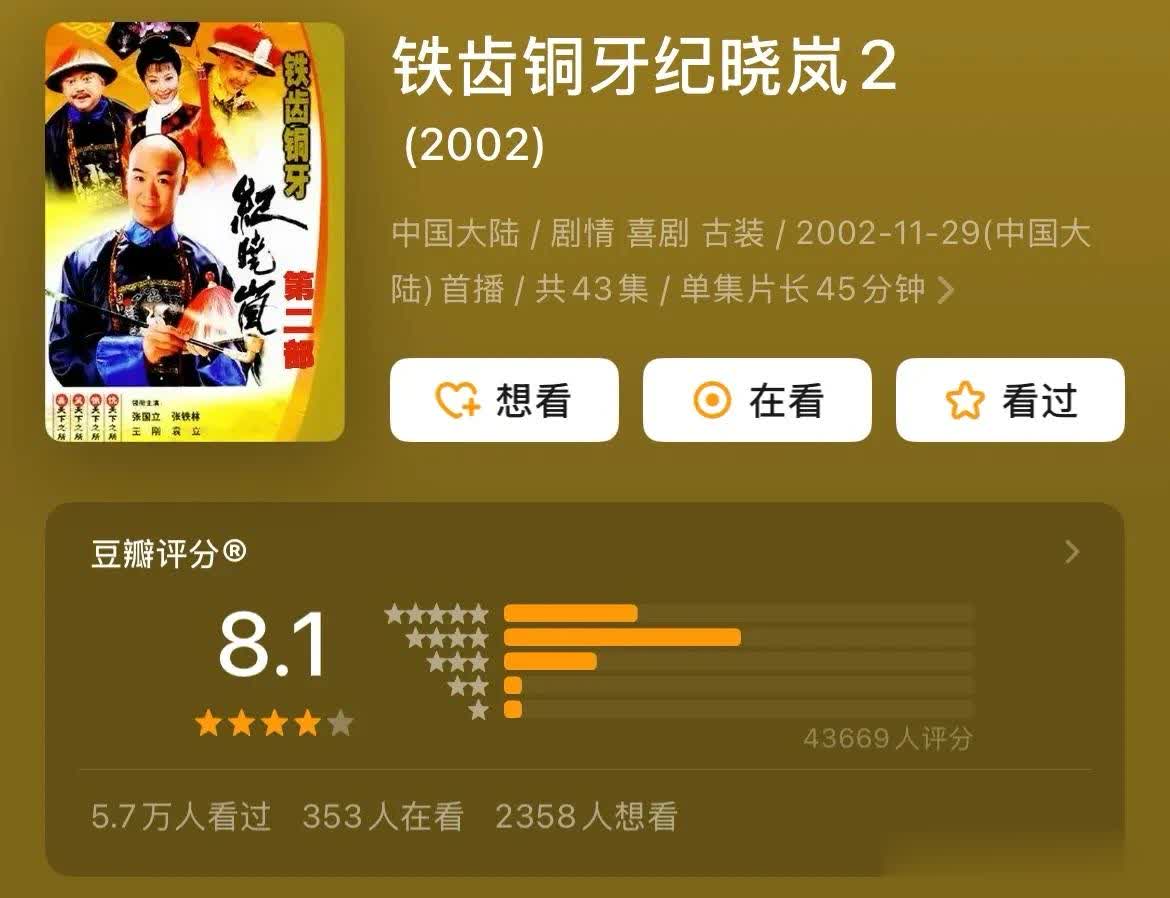Image resolution: width=1170 pixels, height=898 pixels.
Task: Mark the show as 看过
Action: click(1010, 400)
